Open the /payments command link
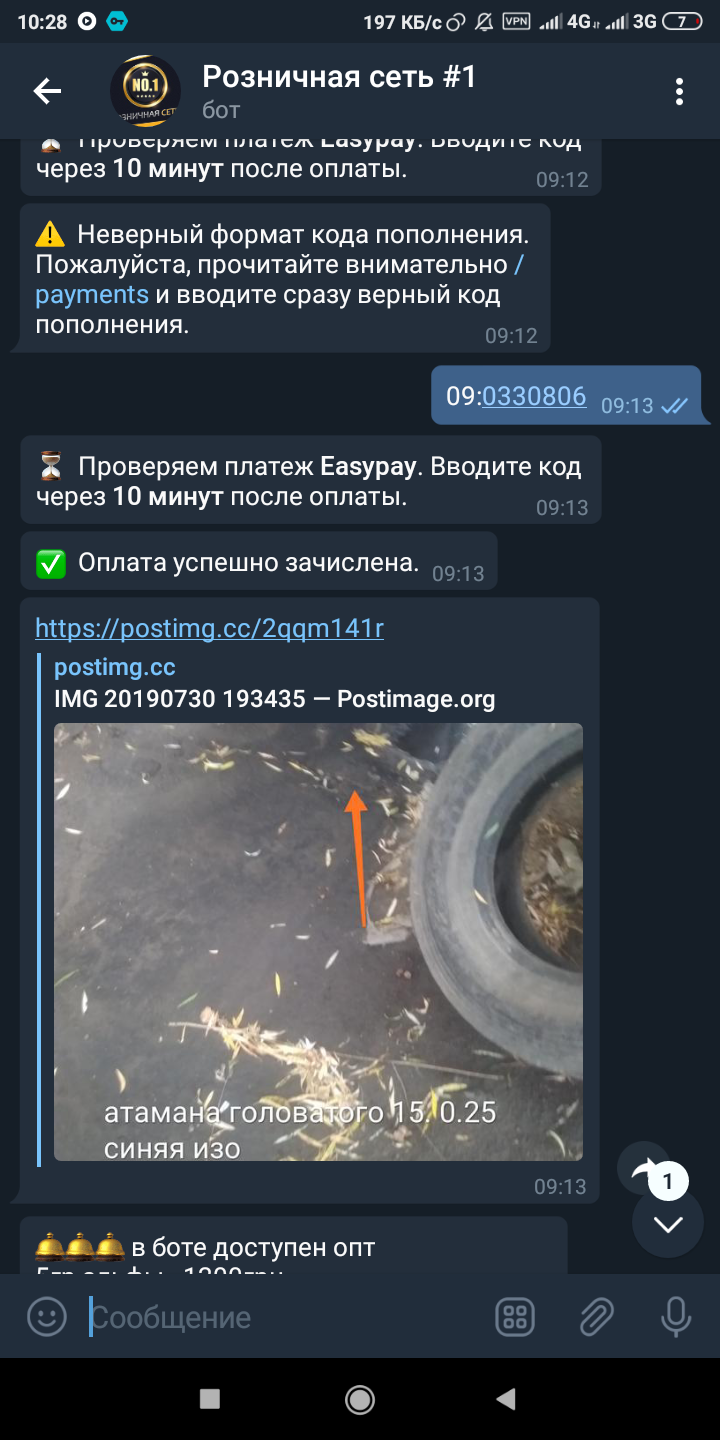The width and height of the screenshot is (720, 1440). (92, 280)
